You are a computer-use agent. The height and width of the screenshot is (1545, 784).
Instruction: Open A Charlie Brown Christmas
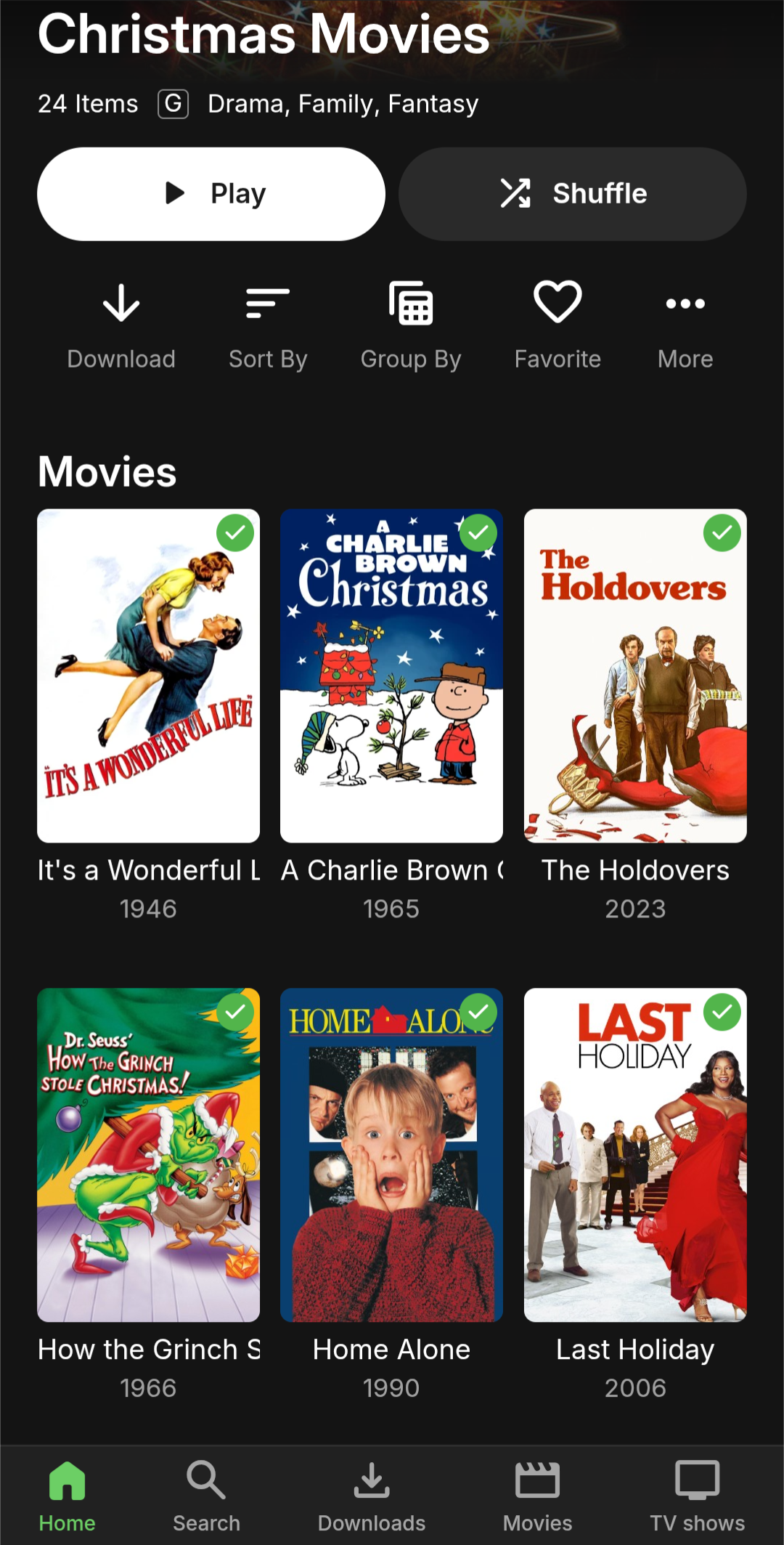tap(391, 676)
